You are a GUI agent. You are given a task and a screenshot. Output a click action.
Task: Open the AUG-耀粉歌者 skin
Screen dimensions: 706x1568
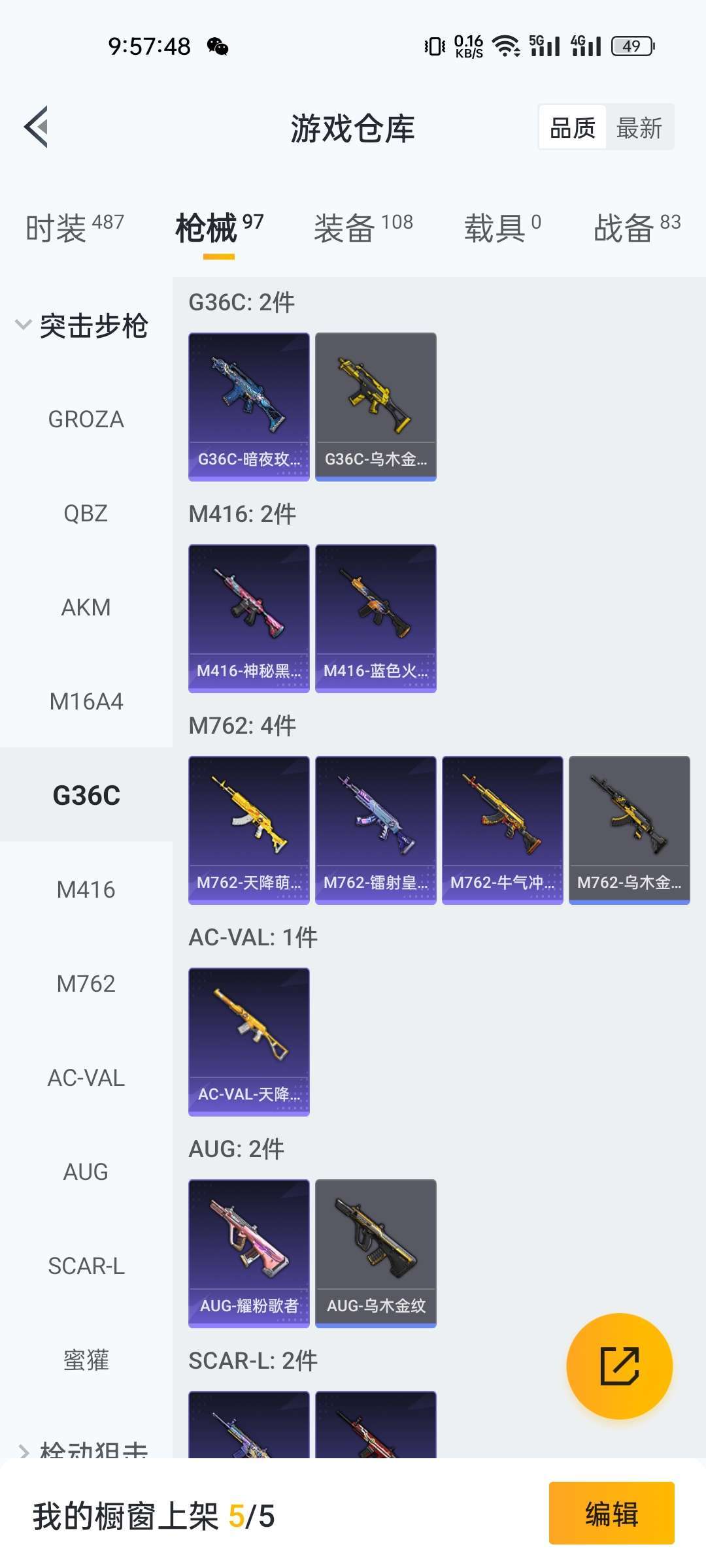coord(249,1253)
